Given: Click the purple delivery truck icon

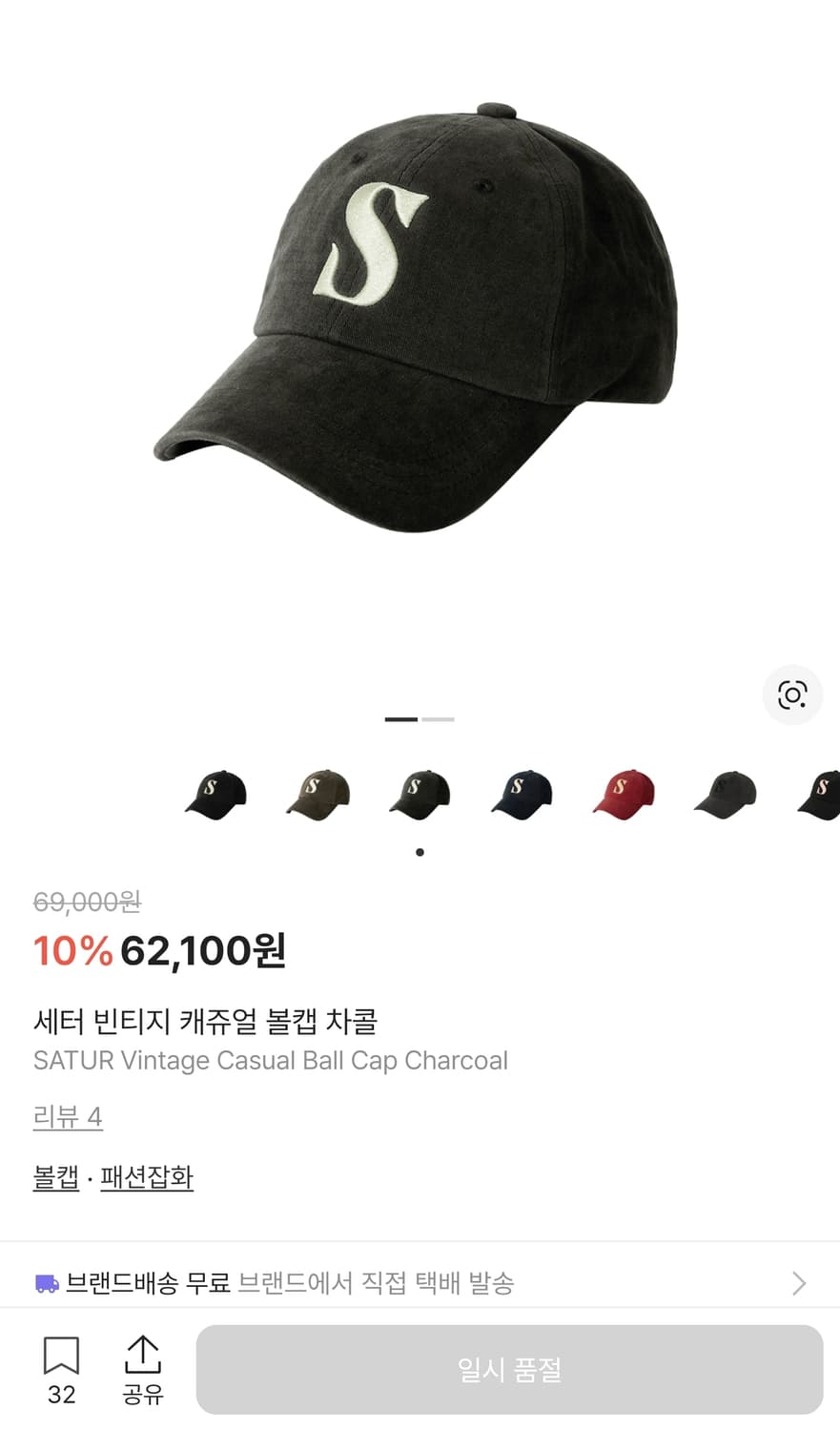Looking at the screenshot, I should pos(46,1283).
